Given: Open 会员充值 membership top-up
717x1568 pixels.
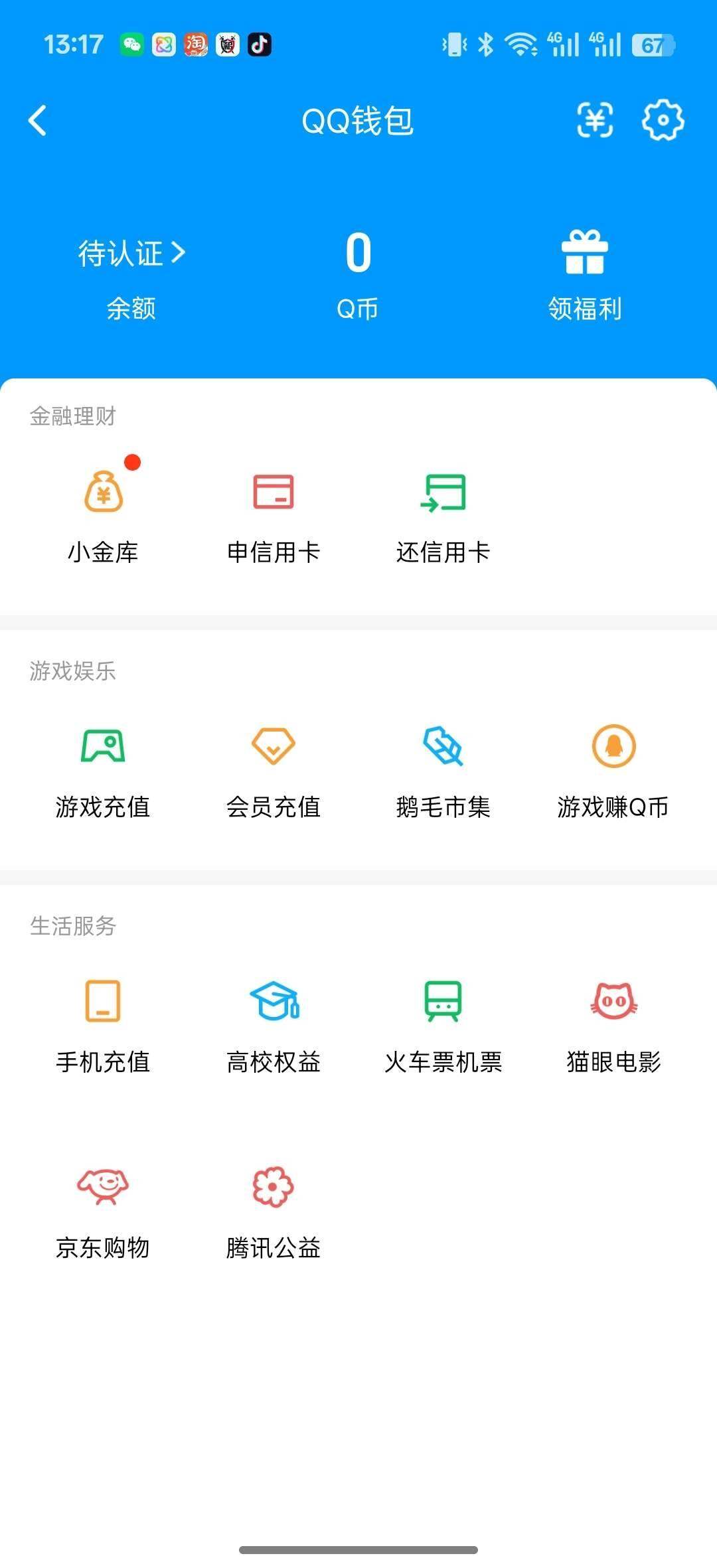Looking at the screenshot, I should [274, 770].
